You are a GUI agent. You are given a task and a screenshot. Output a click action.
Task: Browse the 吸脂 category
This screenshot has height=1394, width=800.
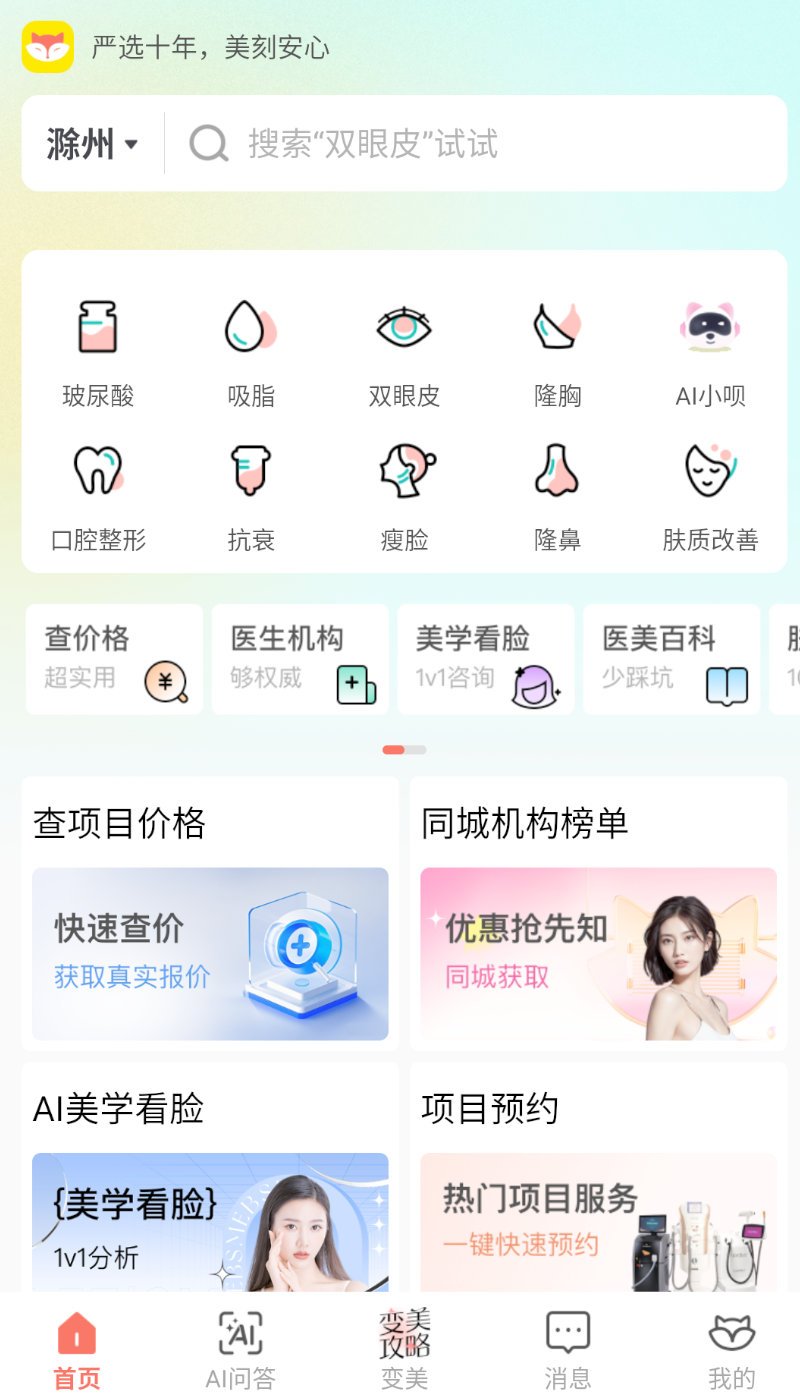tap(251, 352)
